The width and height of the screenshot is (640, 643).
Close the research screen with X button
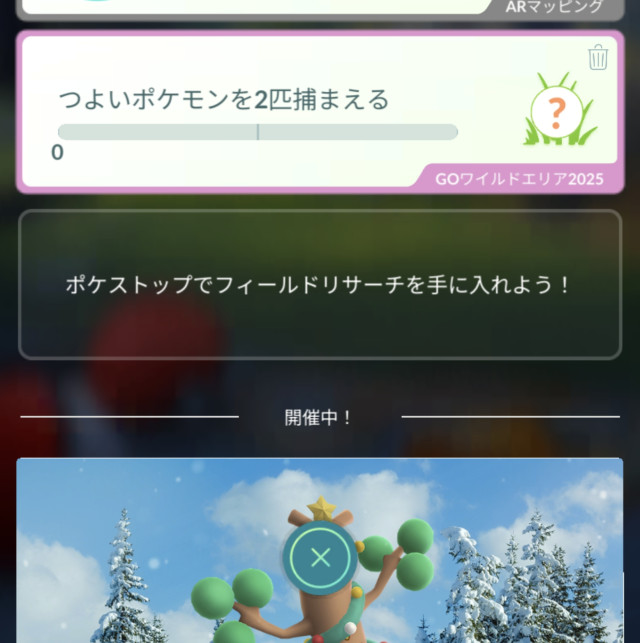[x=320, y=557]
